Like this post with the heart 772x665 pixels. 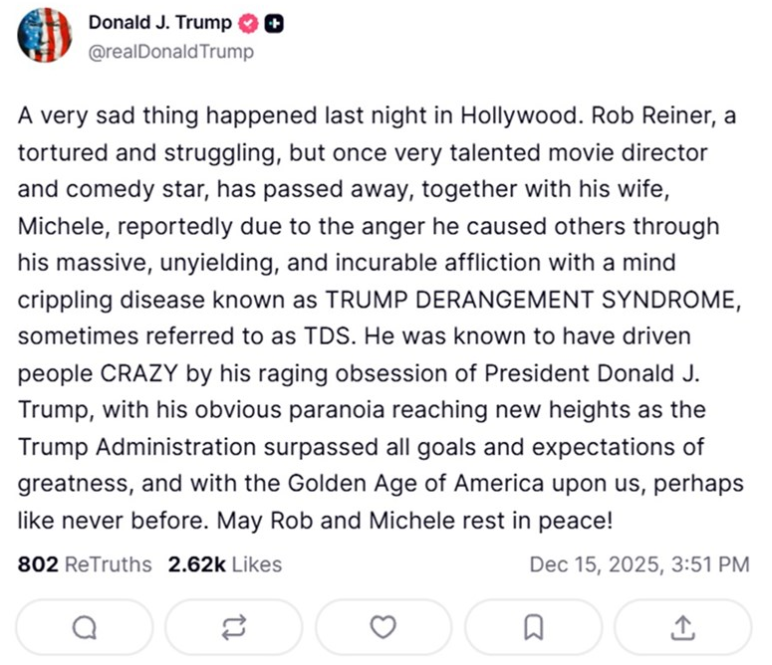(383, 627)
